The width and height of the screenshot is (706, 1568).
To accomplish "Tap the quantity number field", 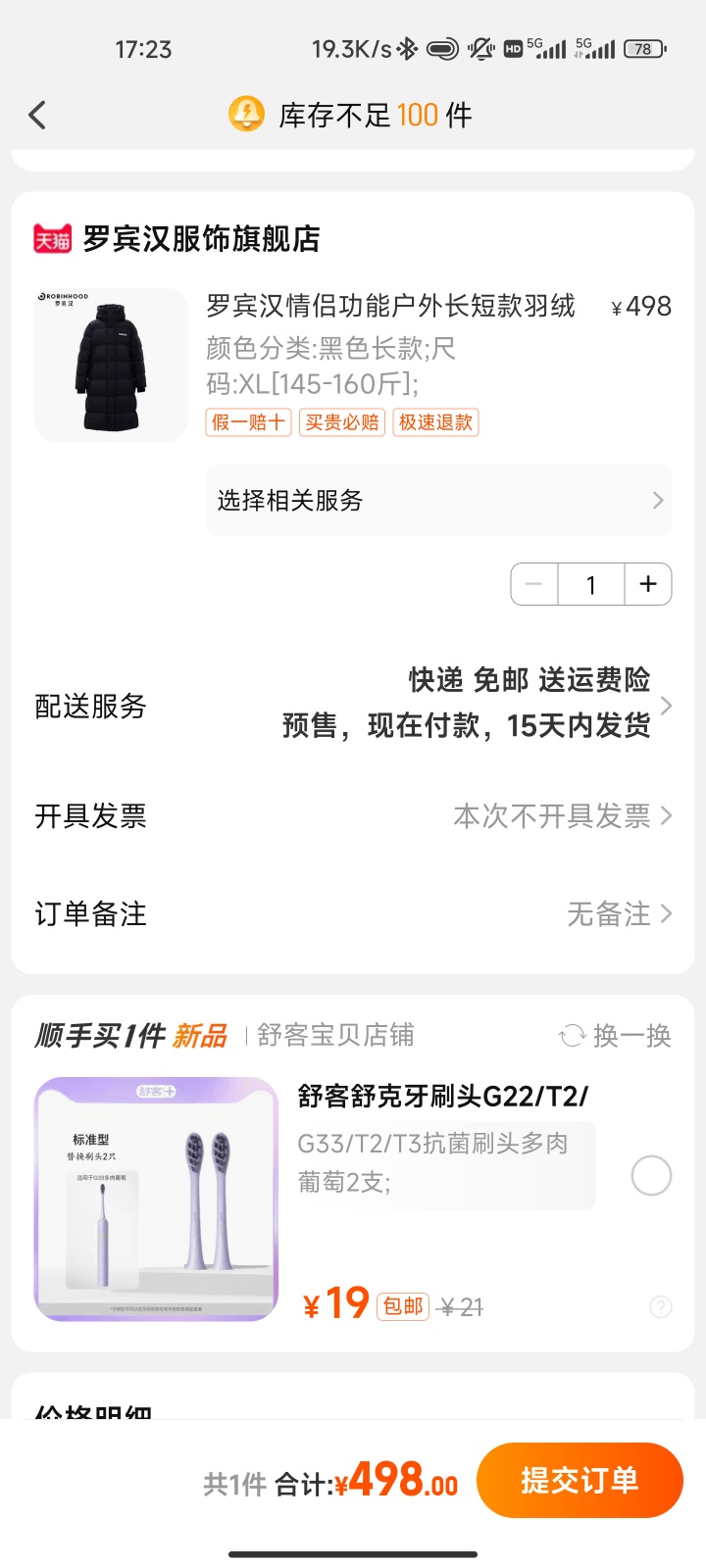I will 590,584.
